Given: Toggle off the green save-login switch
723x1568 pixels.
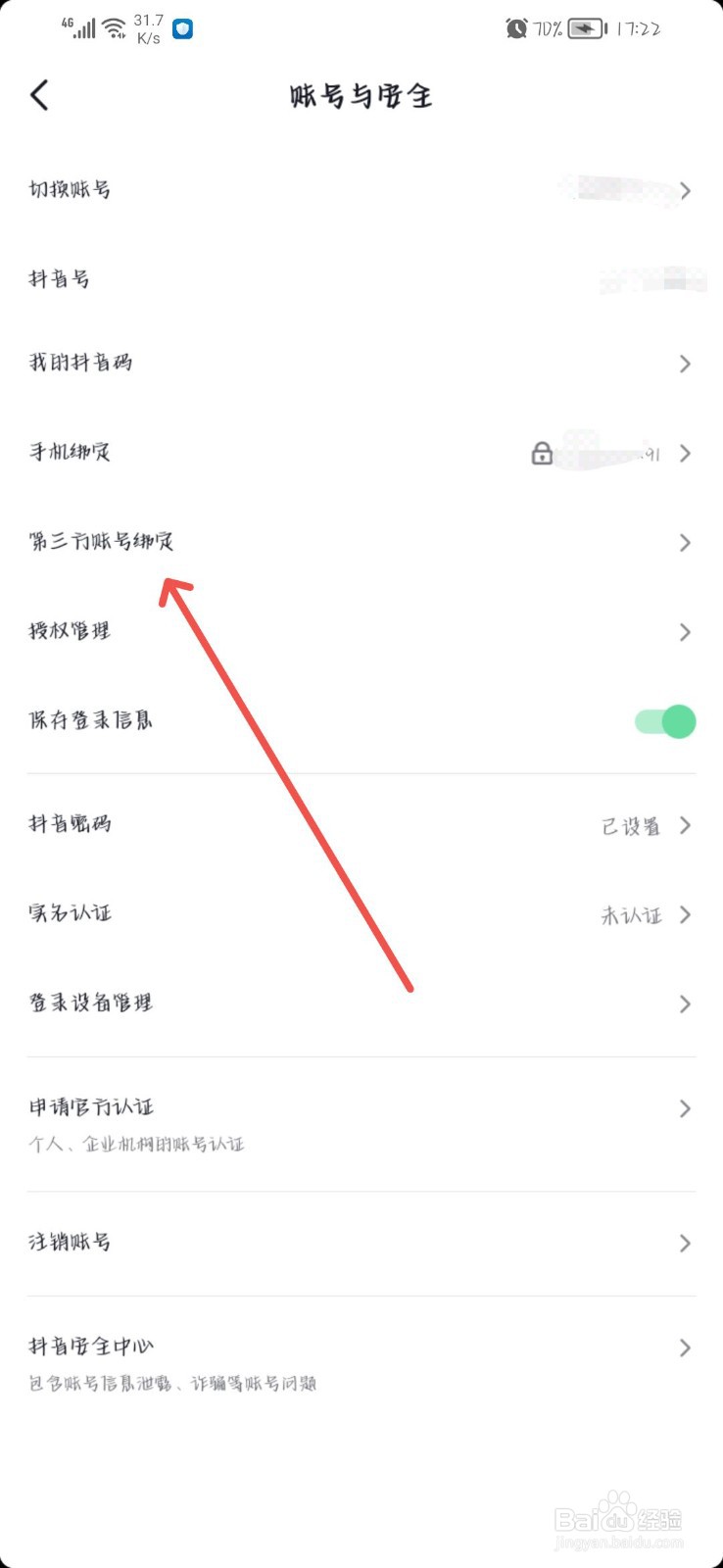Looking at the screenshot, I should (664, 721).
